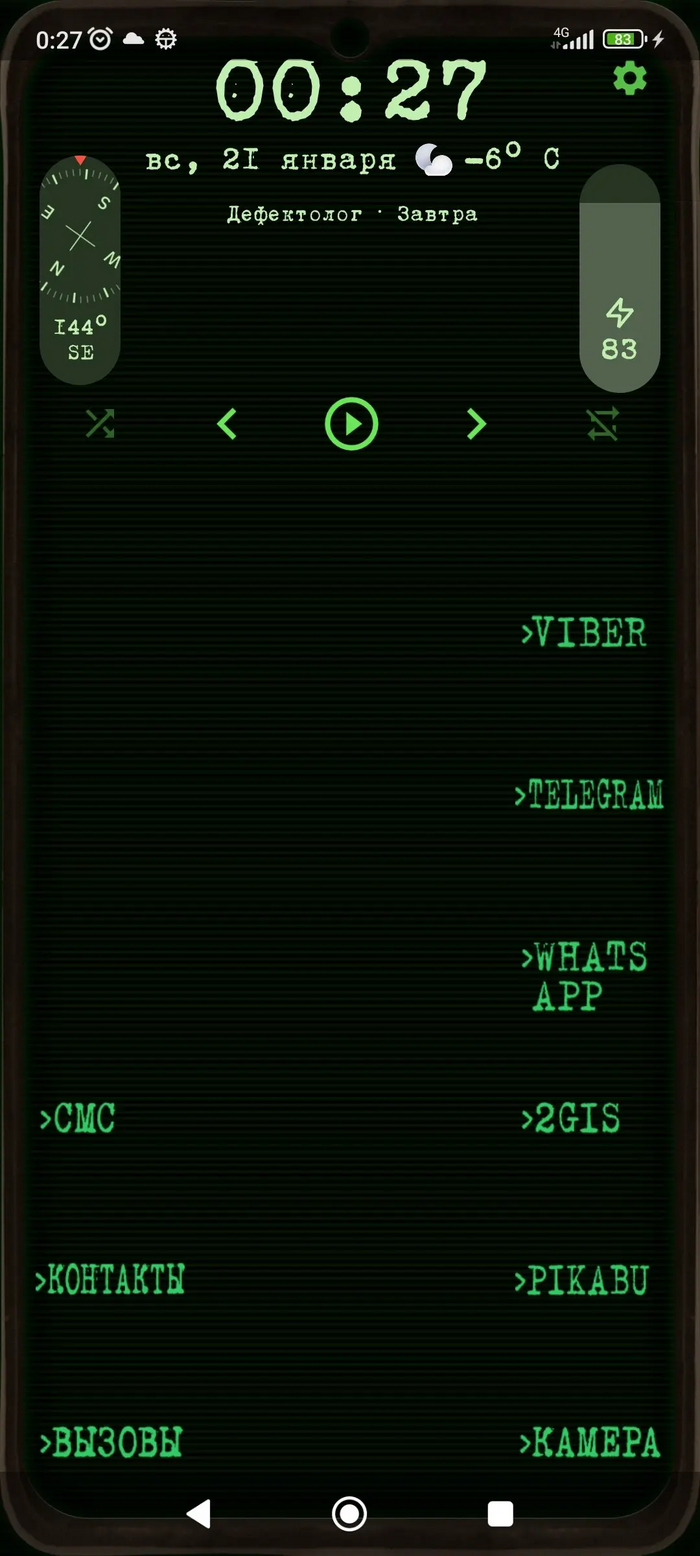Skip to the previous track
Image resolution: width=700 pixels, height=1556 pixels.
(227, 424)
